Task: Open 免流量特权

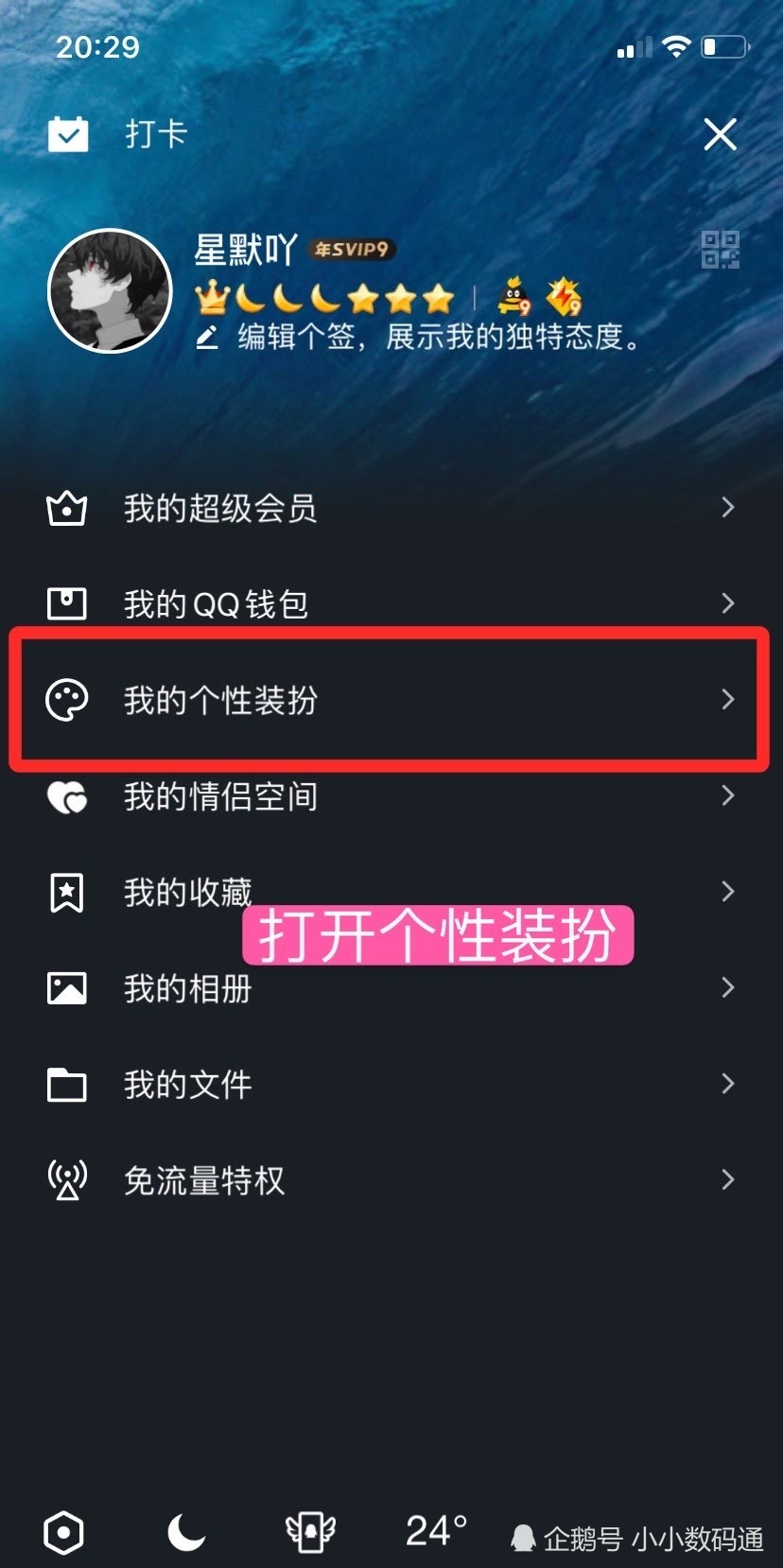Action: pyautogui.click(x=391, y=1180)
